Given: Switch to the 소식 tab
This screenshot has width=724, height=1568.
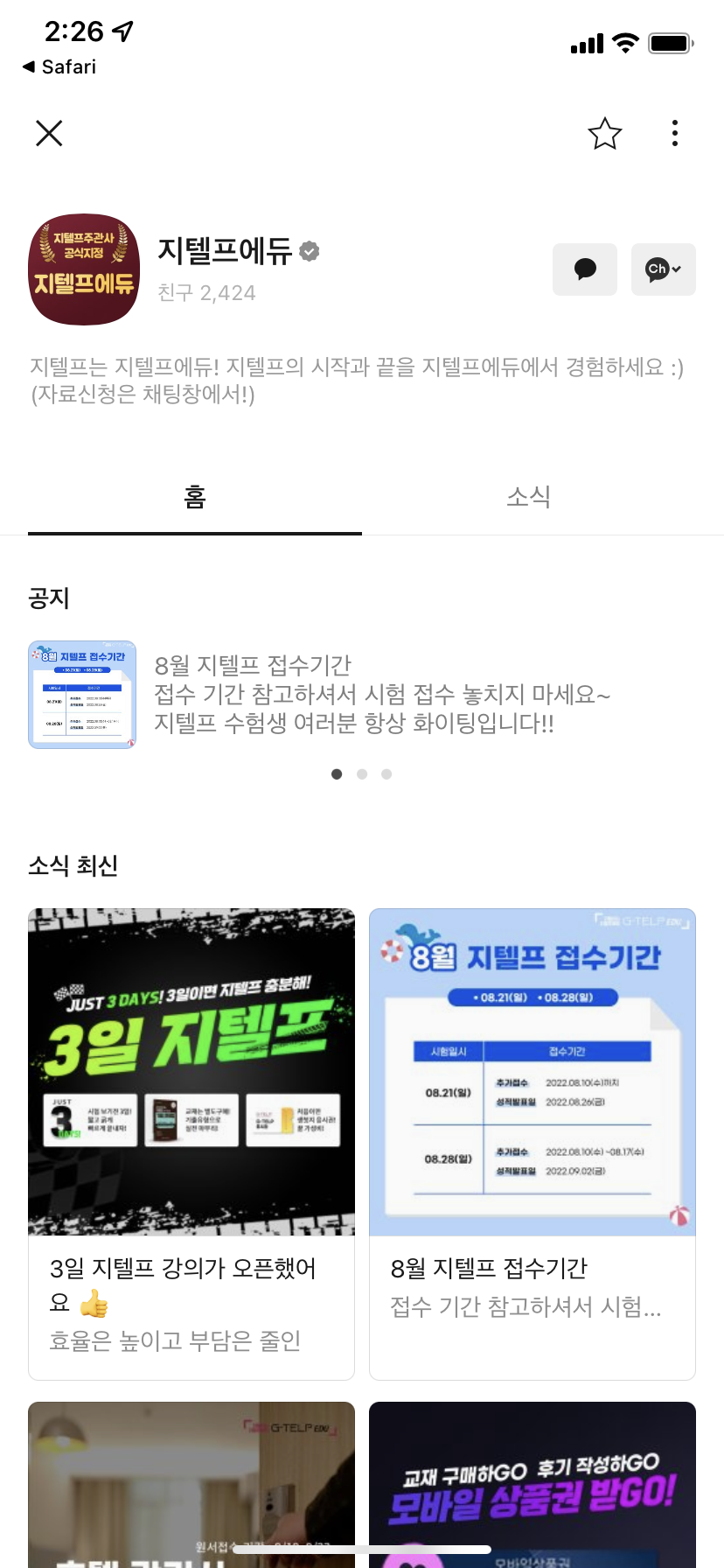Looking at the screenshot, I should click(528, 497).
